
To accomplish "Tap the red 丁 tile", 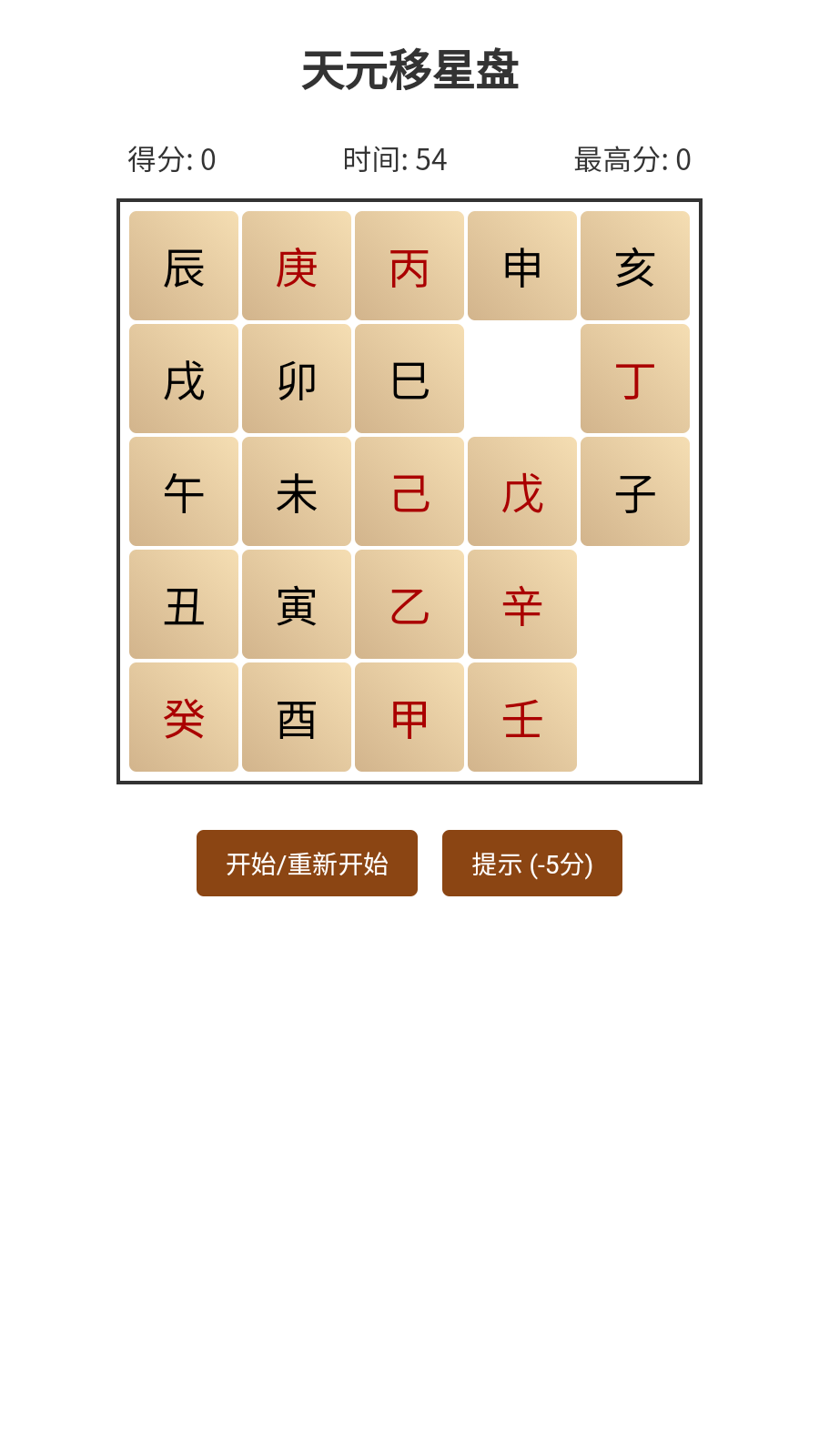I will [x=635, y=379].
